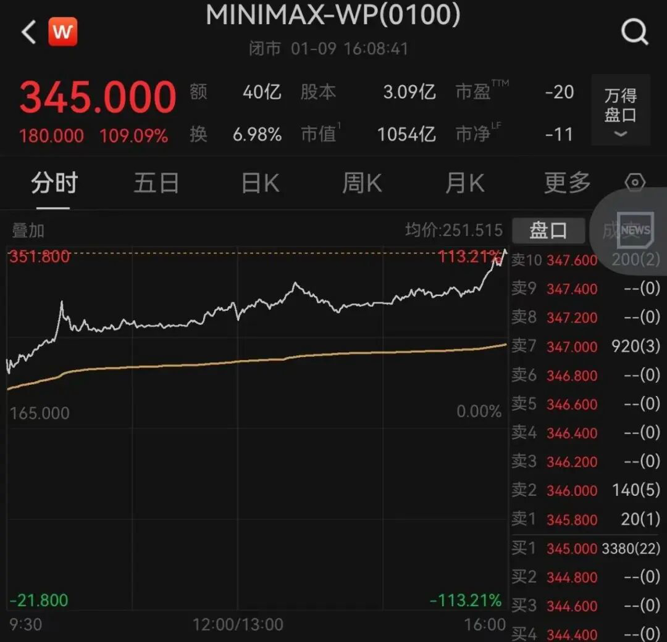
Task: Open the 更多 chart options
Action: tap(567, 182)
